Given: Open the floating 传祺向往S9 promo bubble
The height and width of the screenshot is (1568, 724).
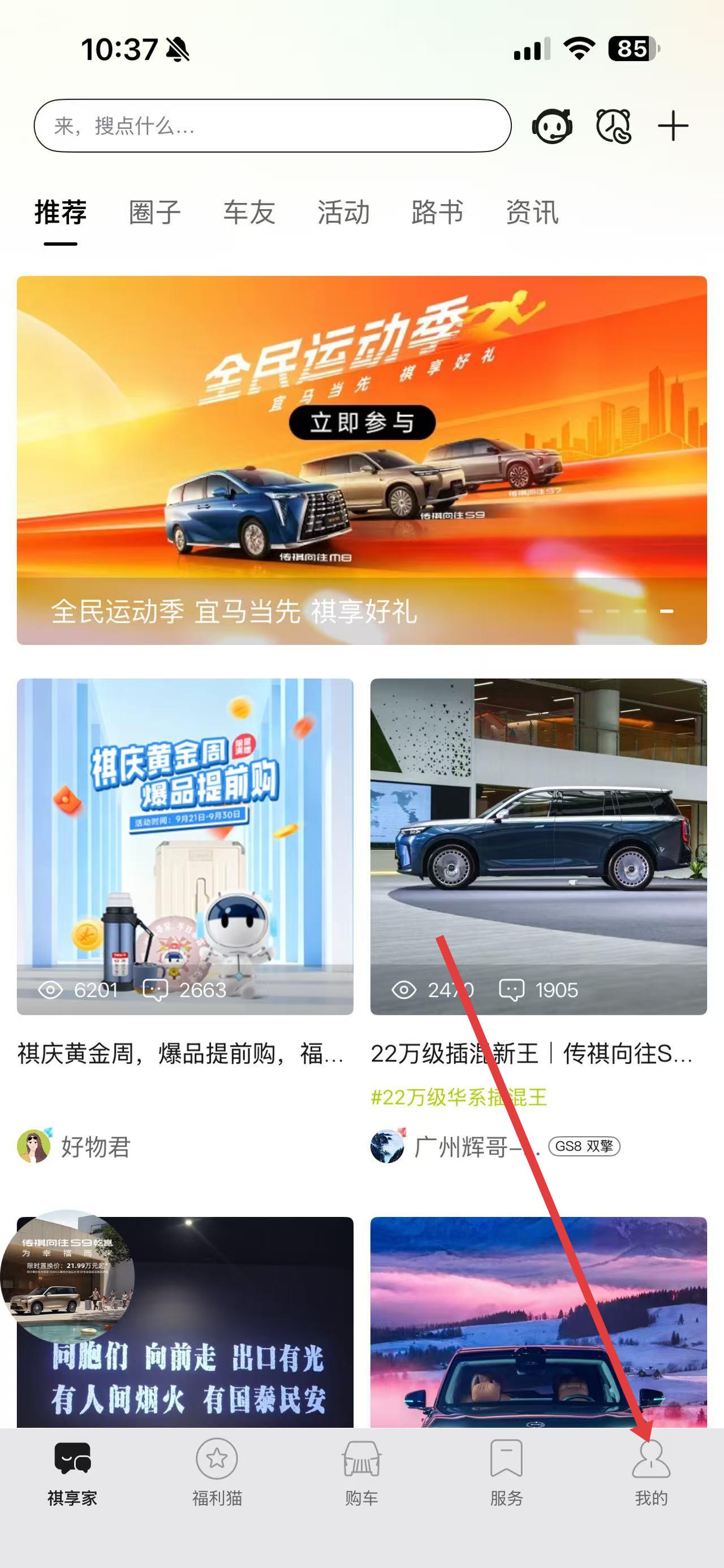Looking at the screenshot, I should coord(67,1275).
